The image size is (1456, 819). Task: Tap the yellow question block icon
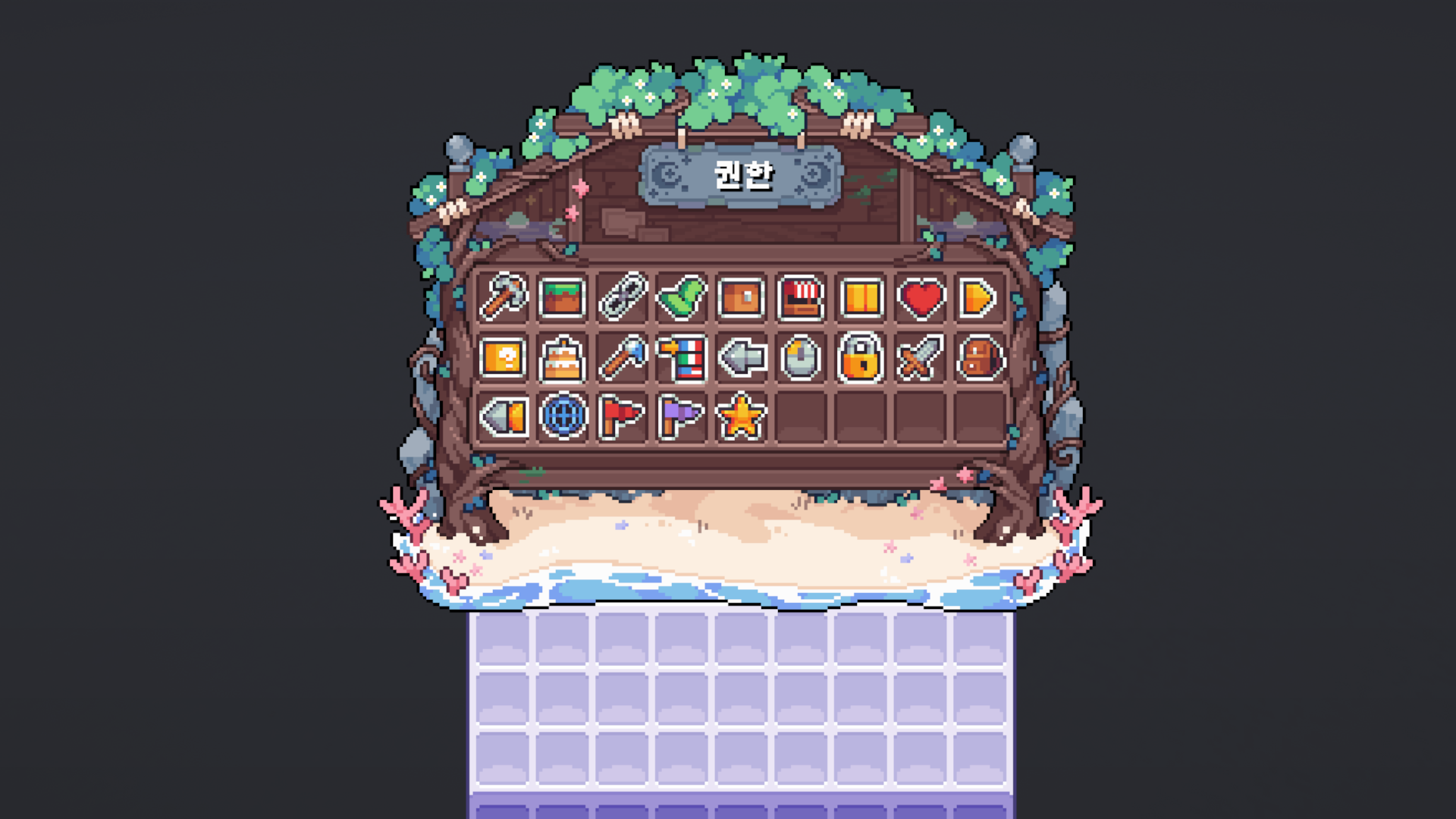(x=504, y=357)
